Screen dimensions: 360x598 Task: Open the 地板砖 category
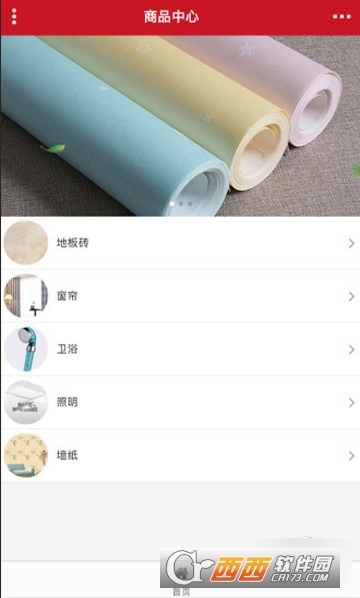[x=180, y=243]
